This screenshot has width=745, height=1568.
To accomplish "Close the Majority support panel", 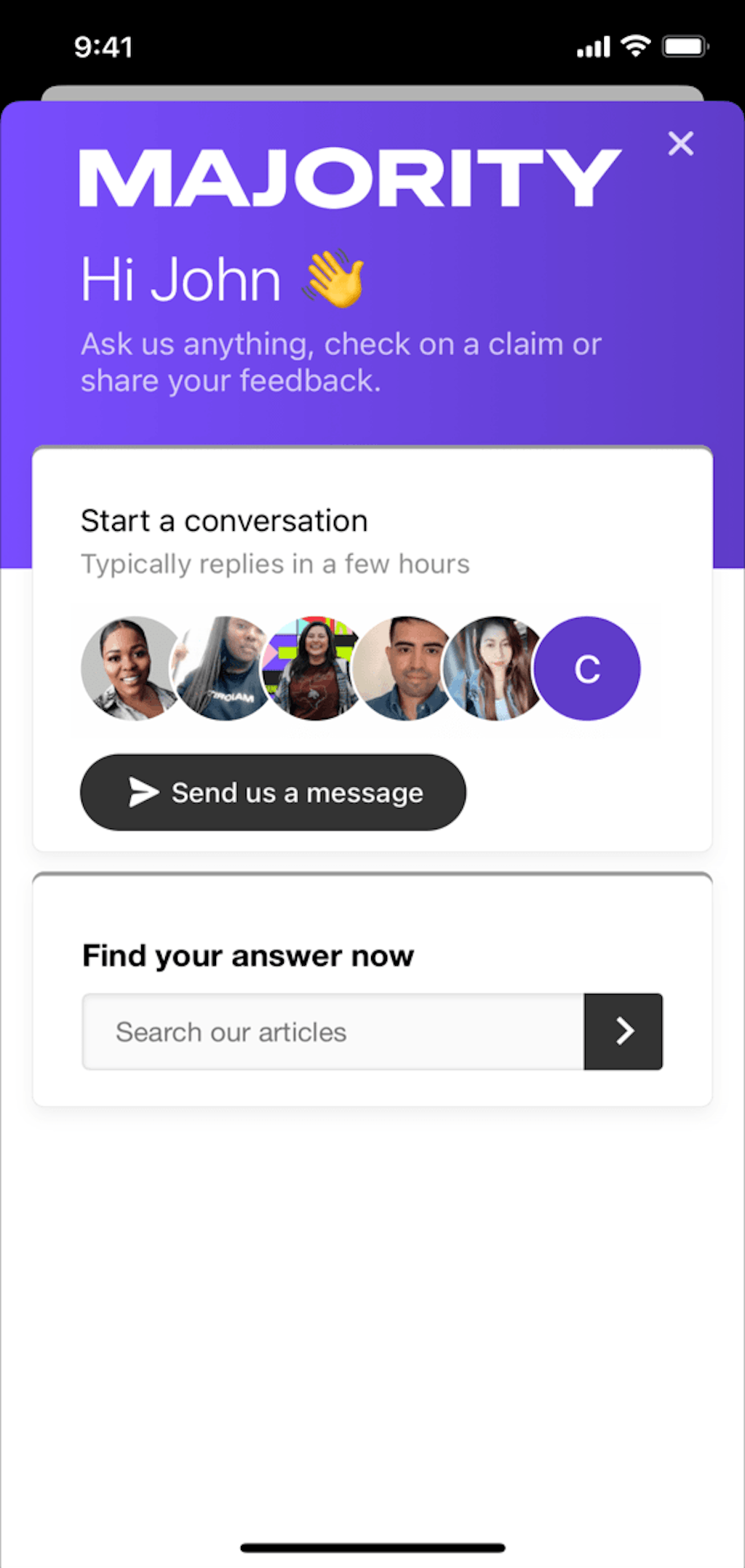I will point(680,143).
